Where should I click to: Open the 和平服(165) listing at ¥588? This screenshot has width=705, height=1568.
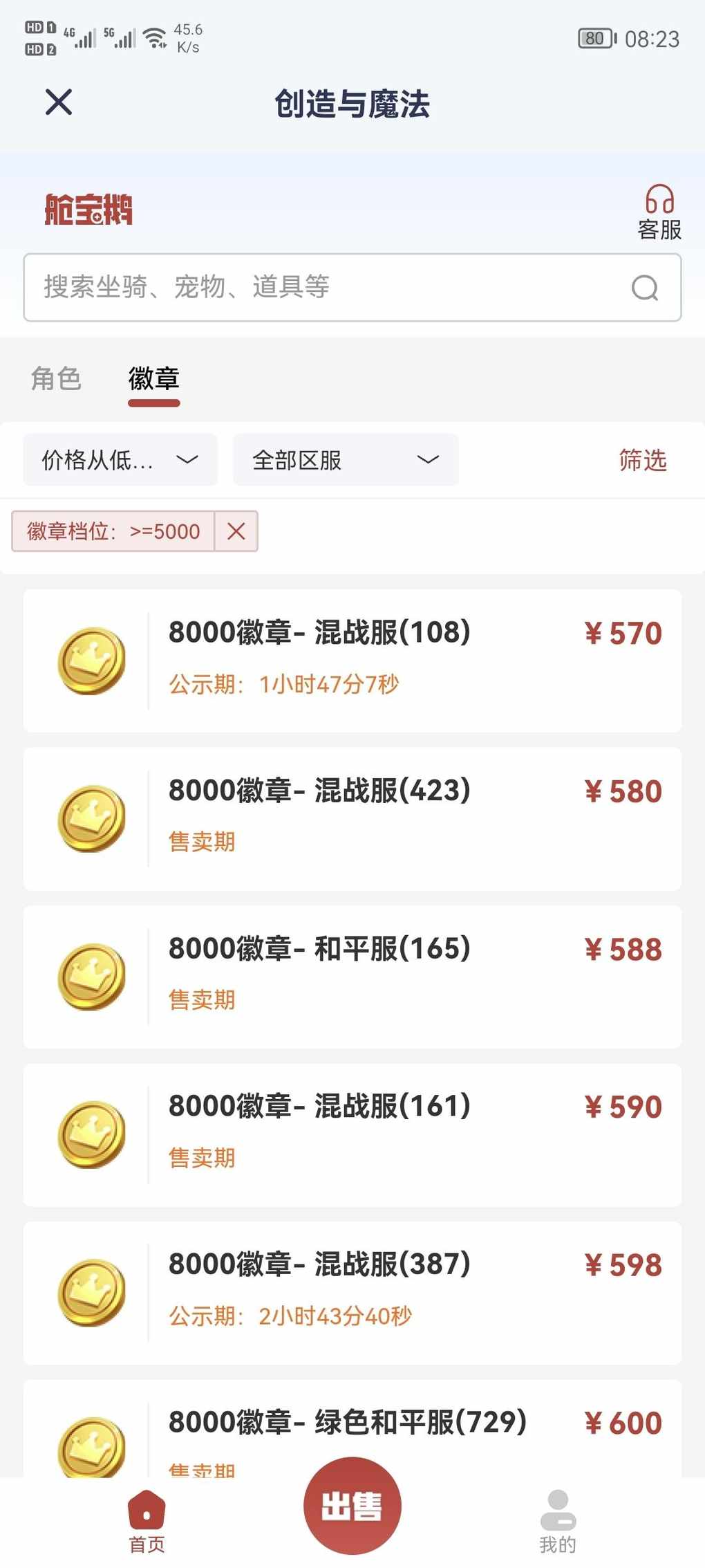352,977
